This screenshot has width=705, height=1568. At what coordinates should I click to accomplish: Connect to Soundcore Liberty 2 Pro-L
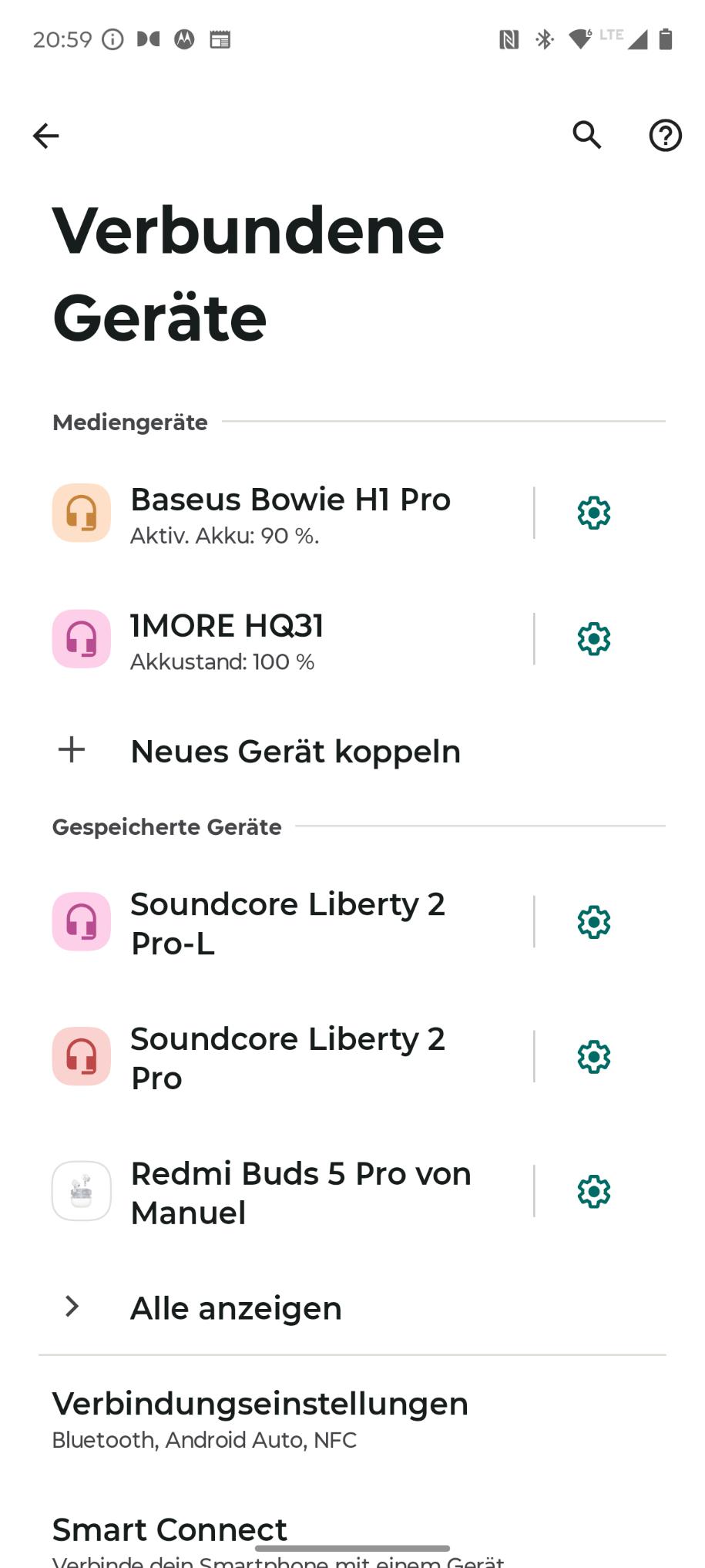click(x=285, y=922)
